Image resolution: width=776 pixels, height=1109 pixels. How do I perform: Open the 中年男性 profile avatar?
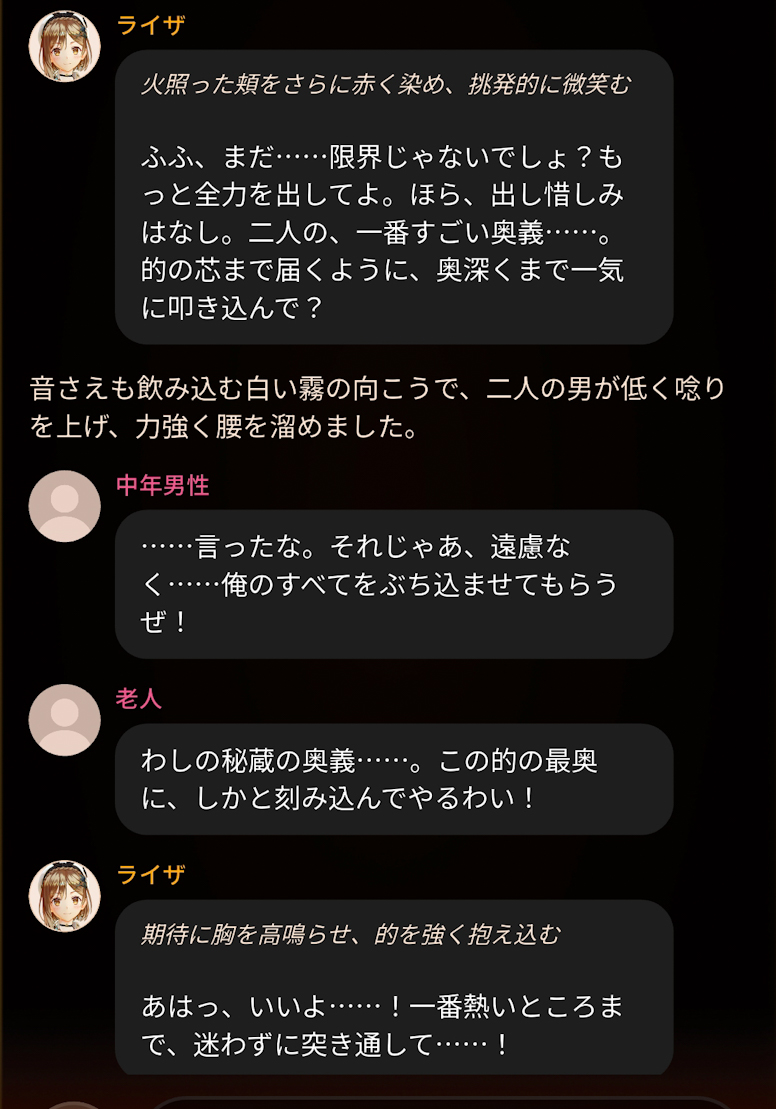(64, 506)
